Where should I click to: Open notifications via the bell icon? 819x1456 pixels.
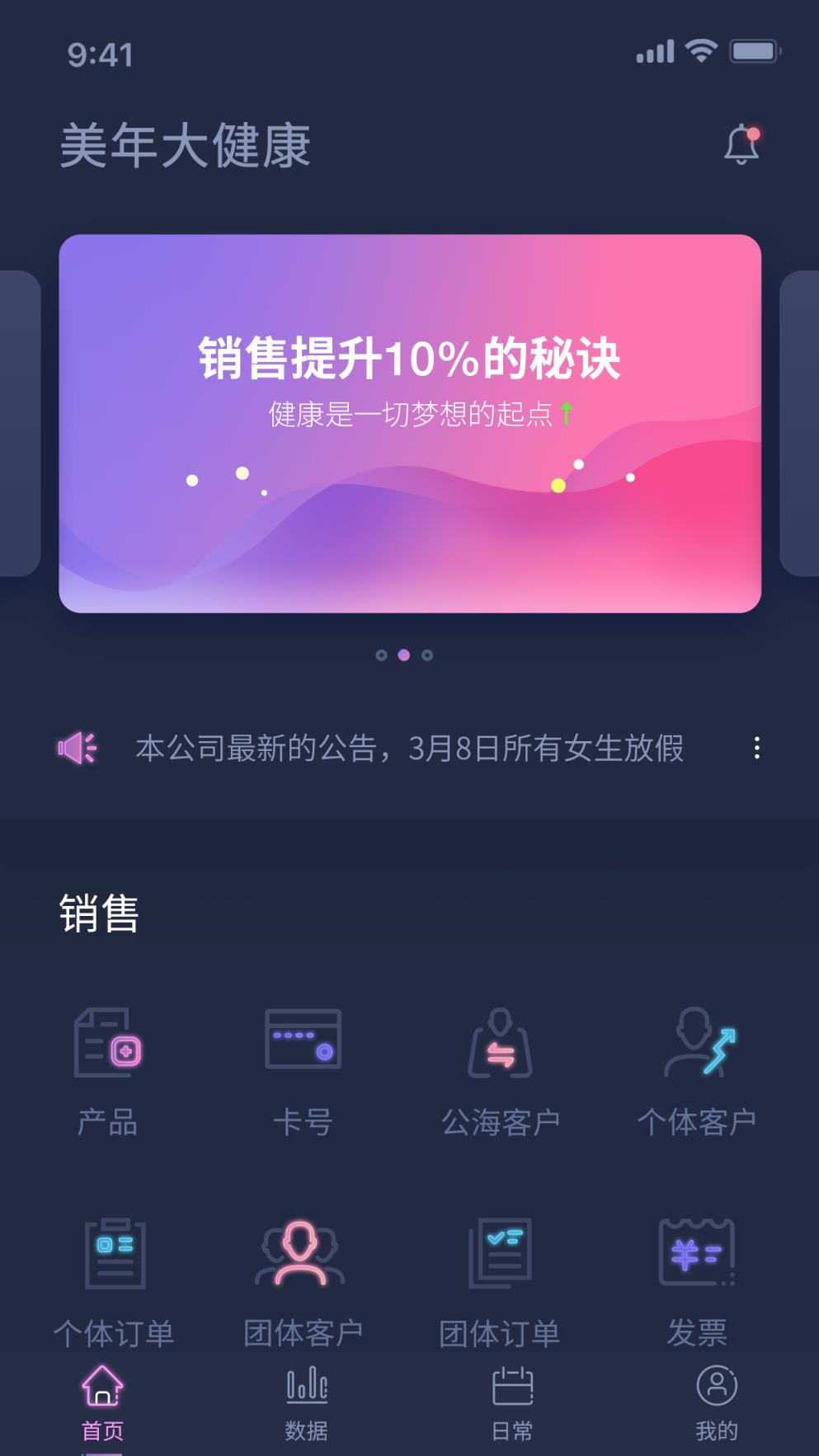[741, 145]
